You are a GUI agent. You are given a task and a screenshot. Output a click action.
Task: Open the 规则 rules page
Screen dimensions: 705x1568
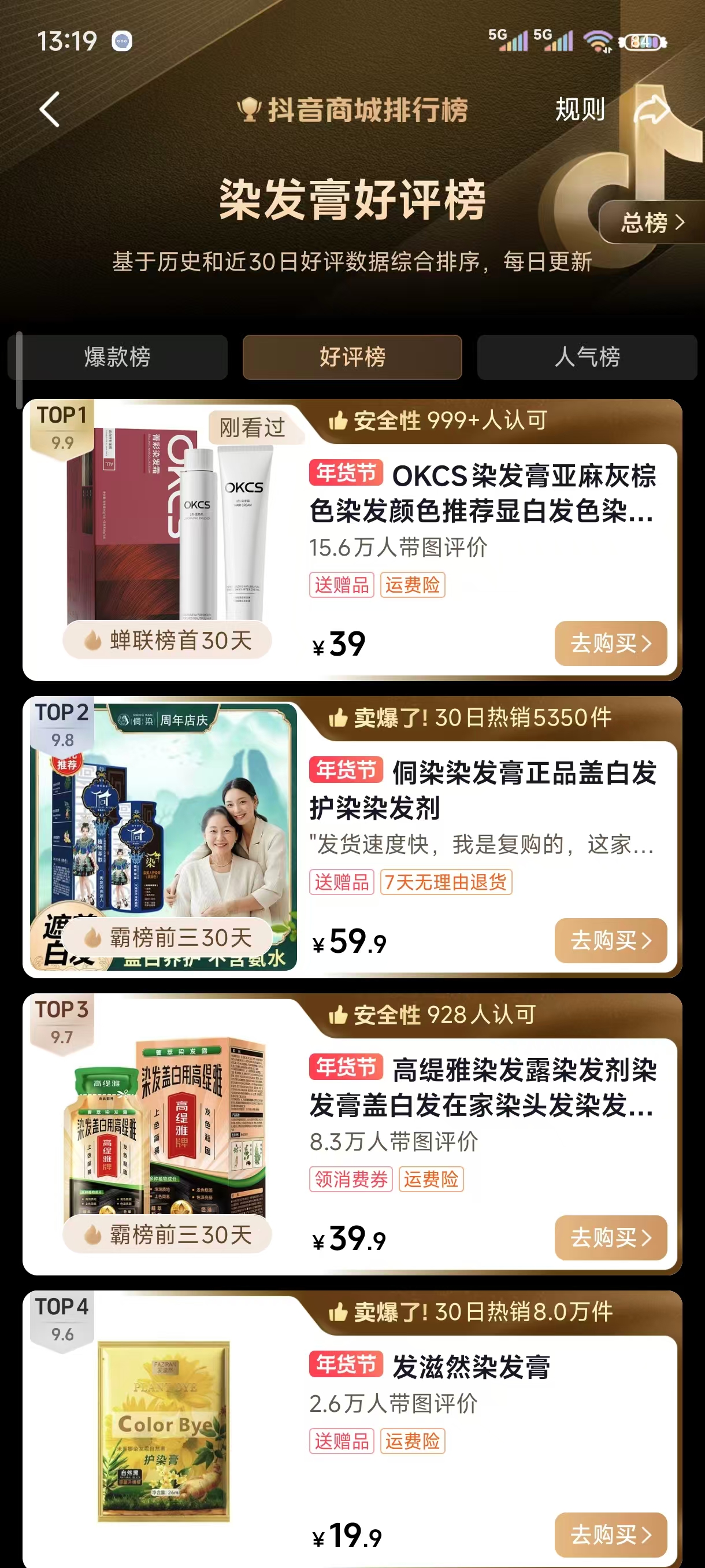[x=580, y=110]
